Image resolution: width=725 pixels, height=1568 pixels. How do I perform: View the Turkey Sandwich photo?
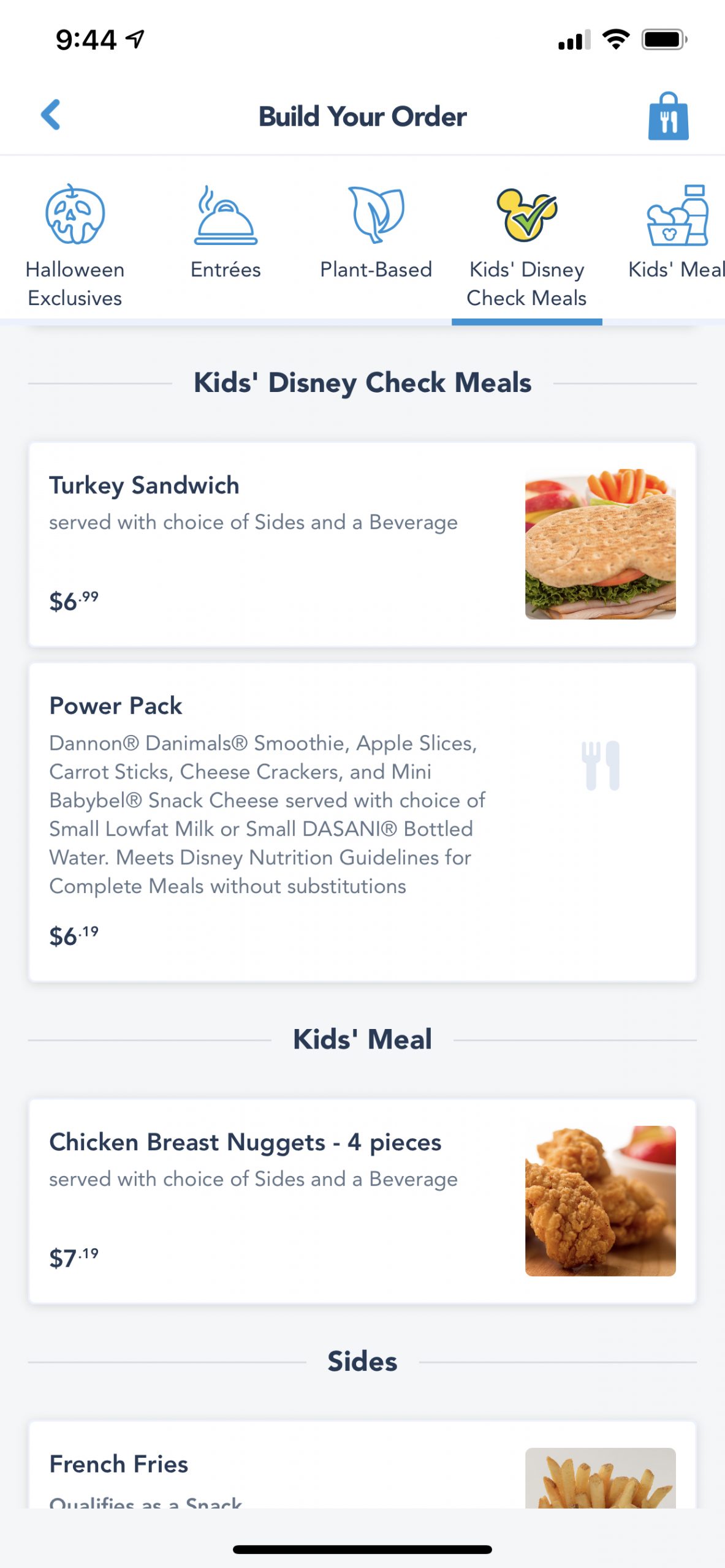tap(601, 545)
